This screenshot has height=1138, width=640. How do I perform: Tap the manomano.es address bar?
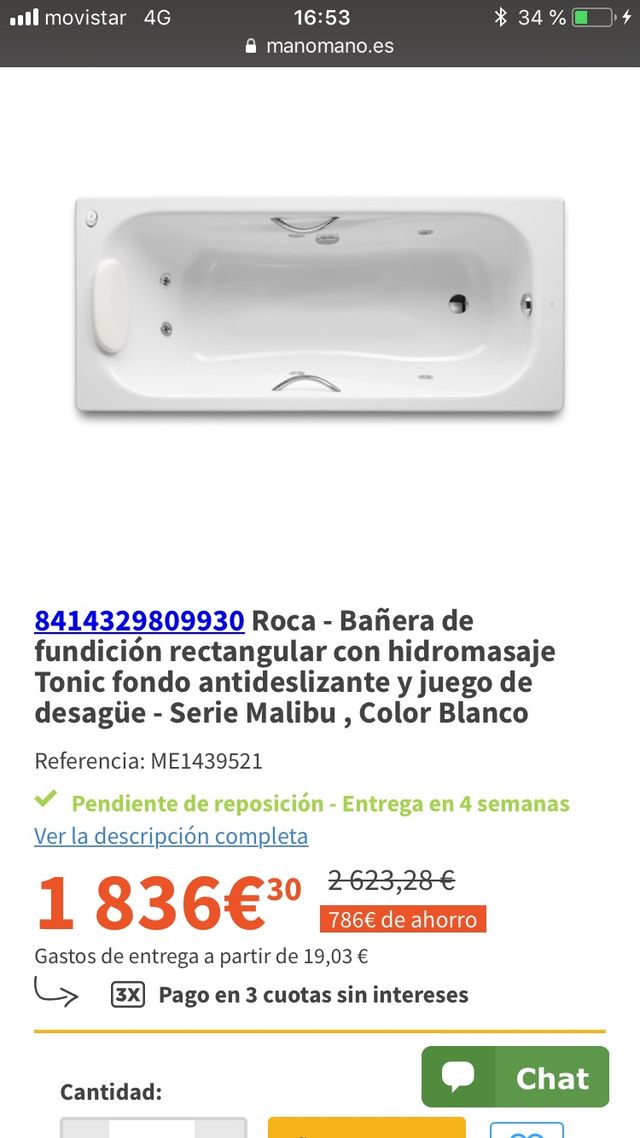[x=320, y=46]
